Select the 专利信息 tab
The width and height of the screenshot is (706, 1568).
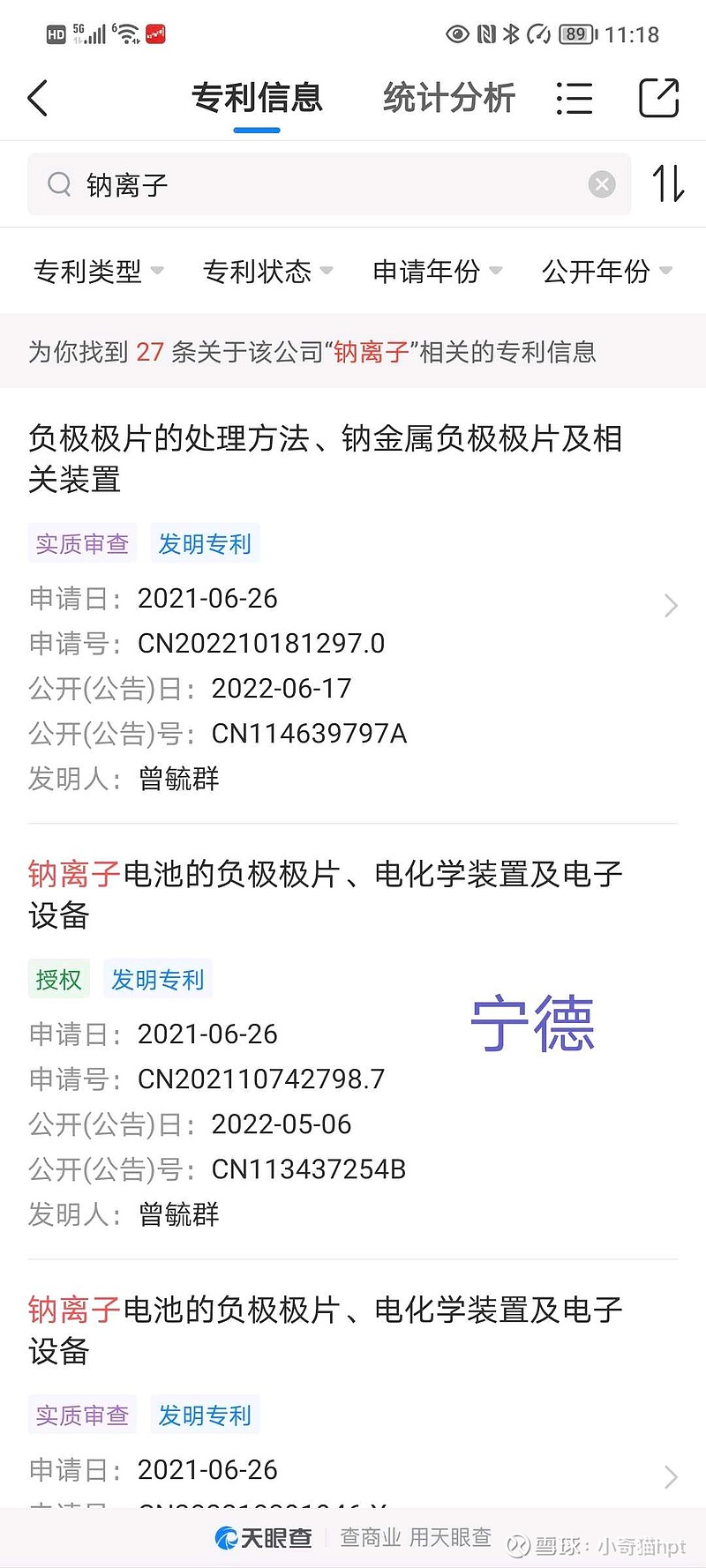coord(256,99)
